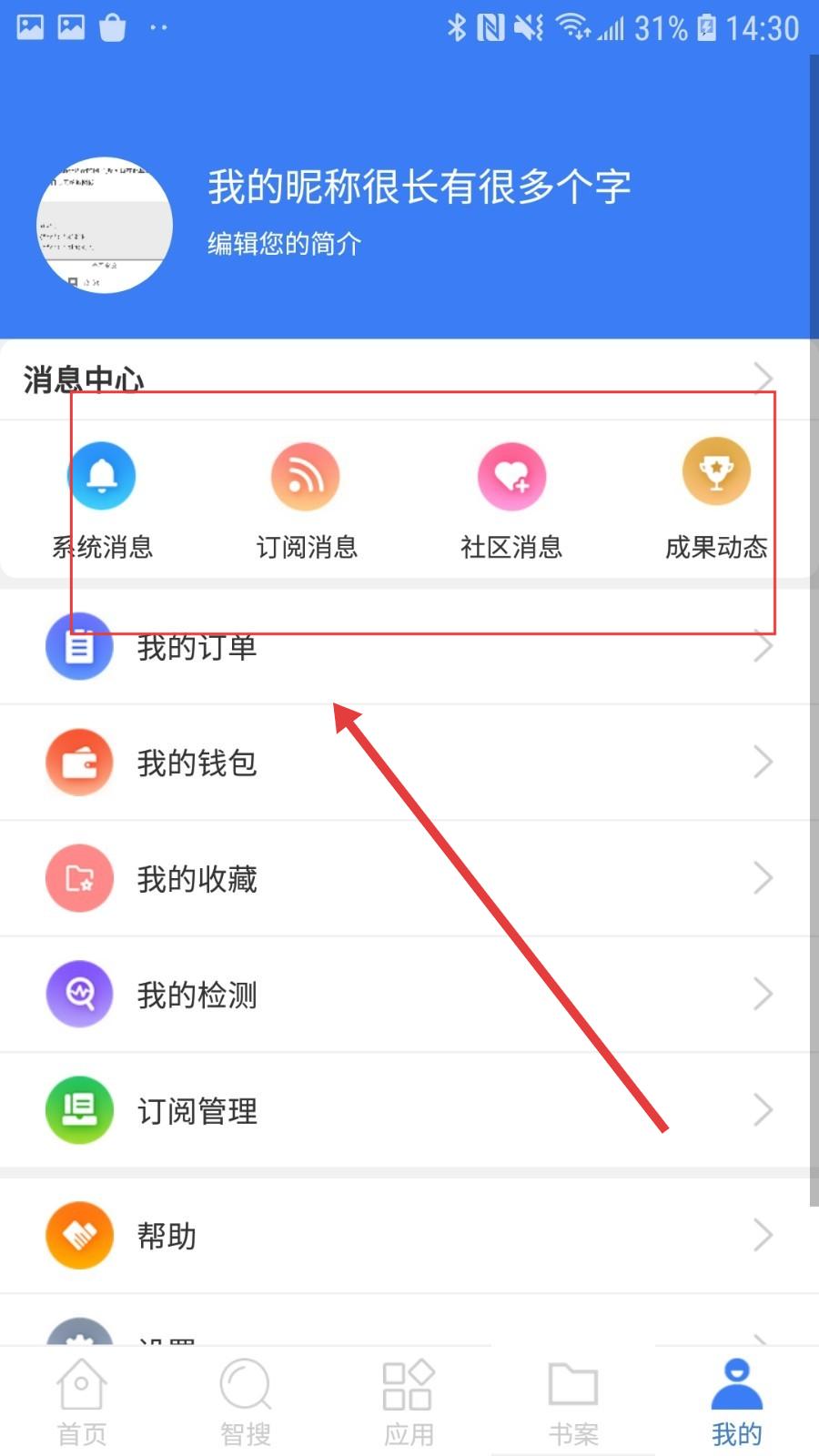Select the 我的 profile tab
The image size is (819, 1456).
pos(737,1402)
